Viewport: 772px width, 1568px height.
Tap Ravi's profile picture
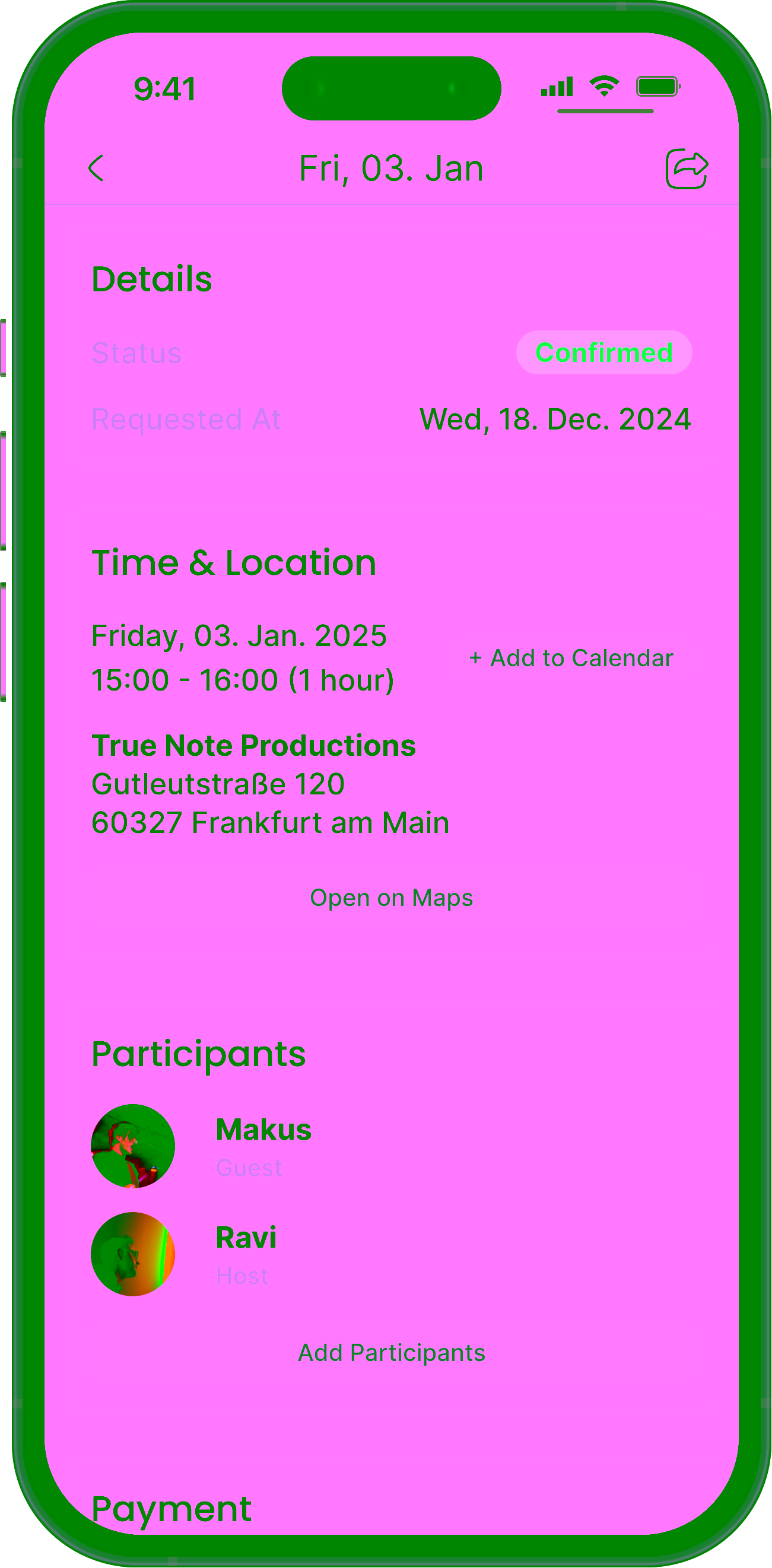click(133, 1254)
